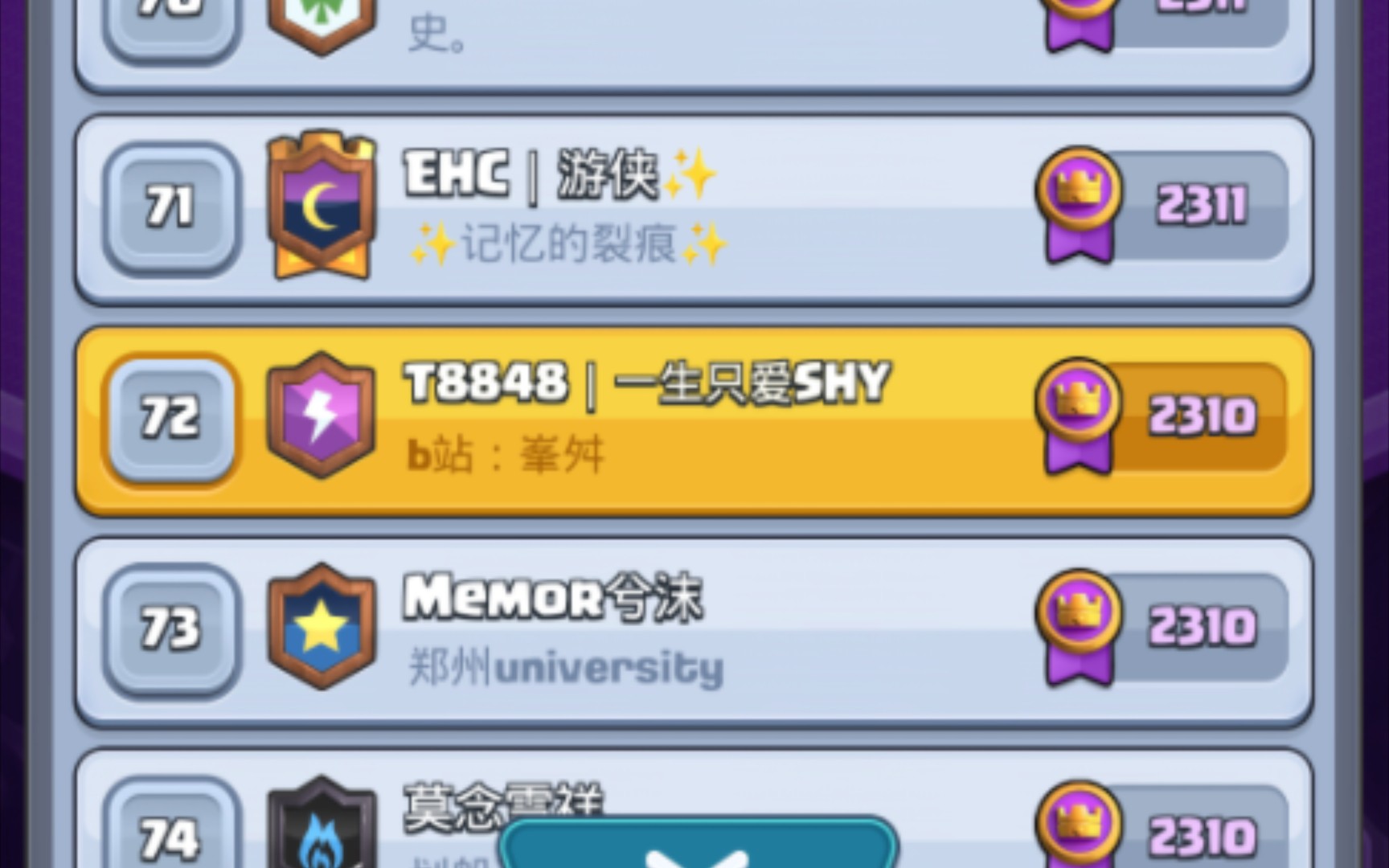This screenshot has width=1389, height=868.
Task: View profile of Memor兮沫 at rank 73
Action: pyautogui.click(x=691, y=631)
